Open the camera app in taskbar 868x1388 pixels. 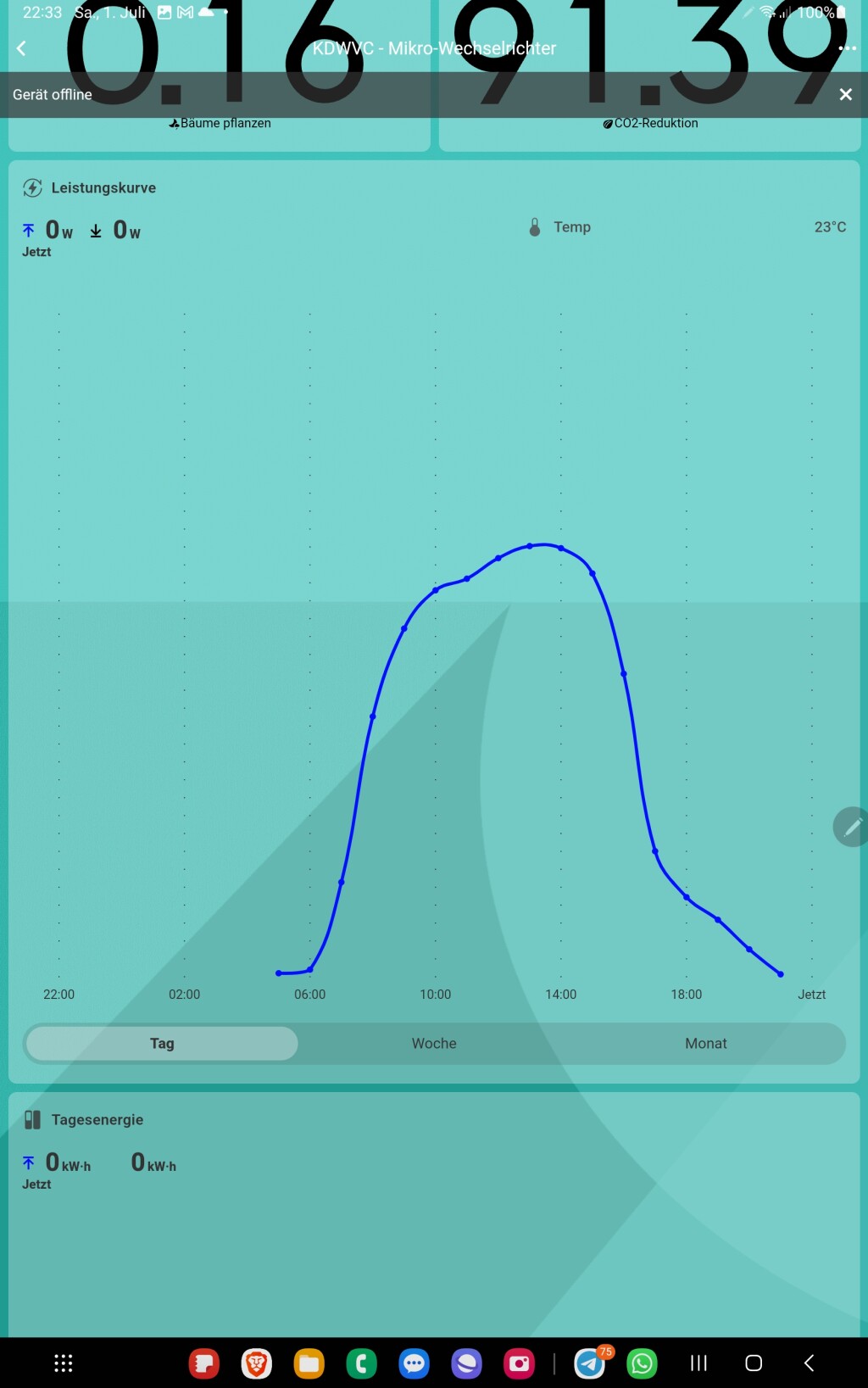519,1363
